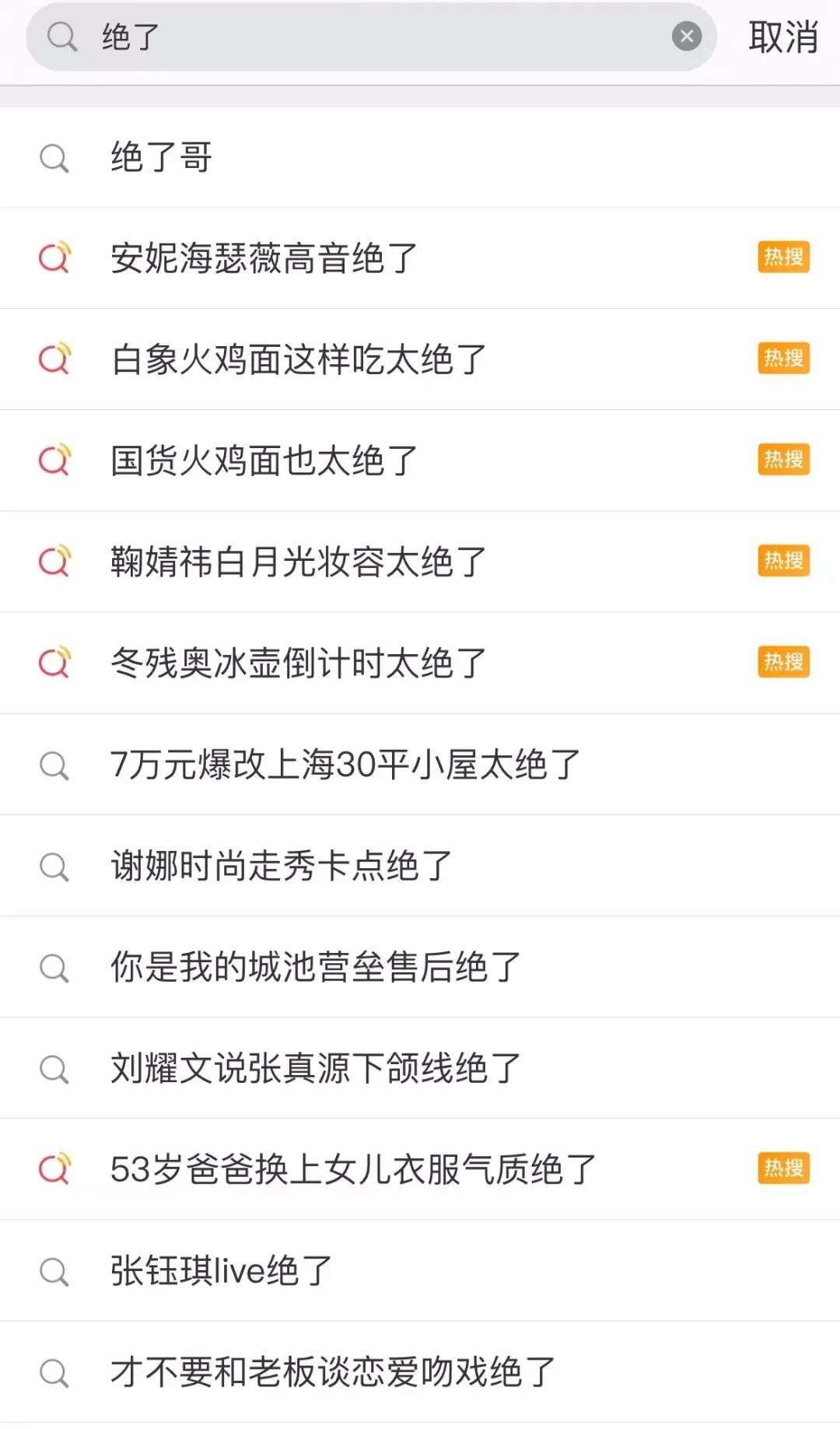Viewport: 840px width, 1429px height.
Task: Open the suggestion 才不要和老板谈恋爱吻戏绝了
Action: point(333,1372)
